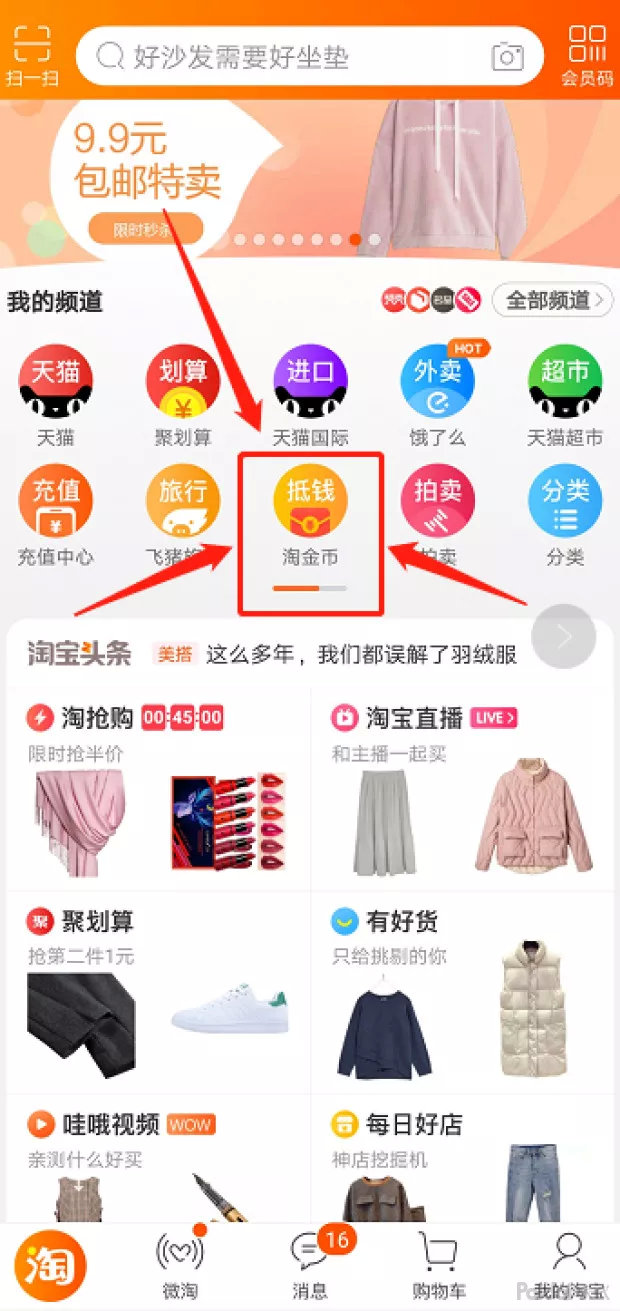
Task: Open the 扫一扫 scanner
Action: 32,55
